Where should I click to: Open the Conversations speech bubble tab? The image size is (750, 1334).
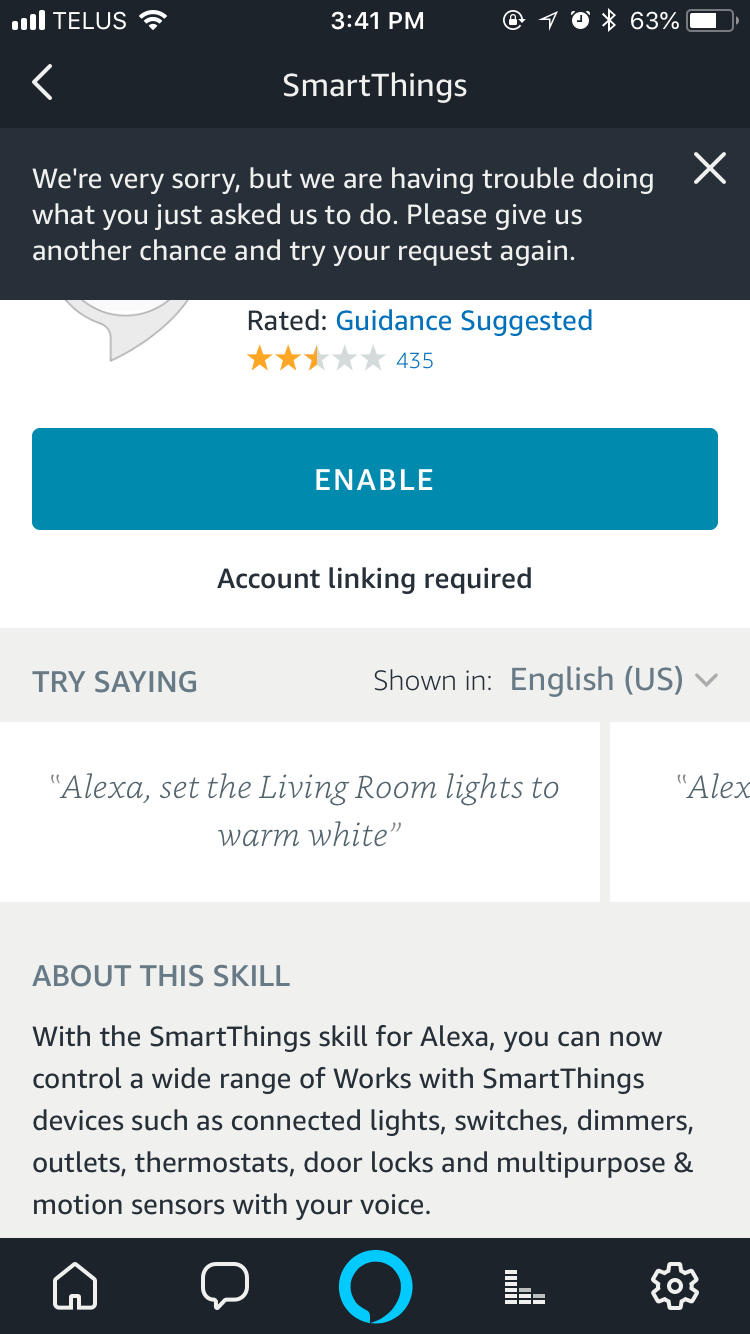click(225, 1286)
